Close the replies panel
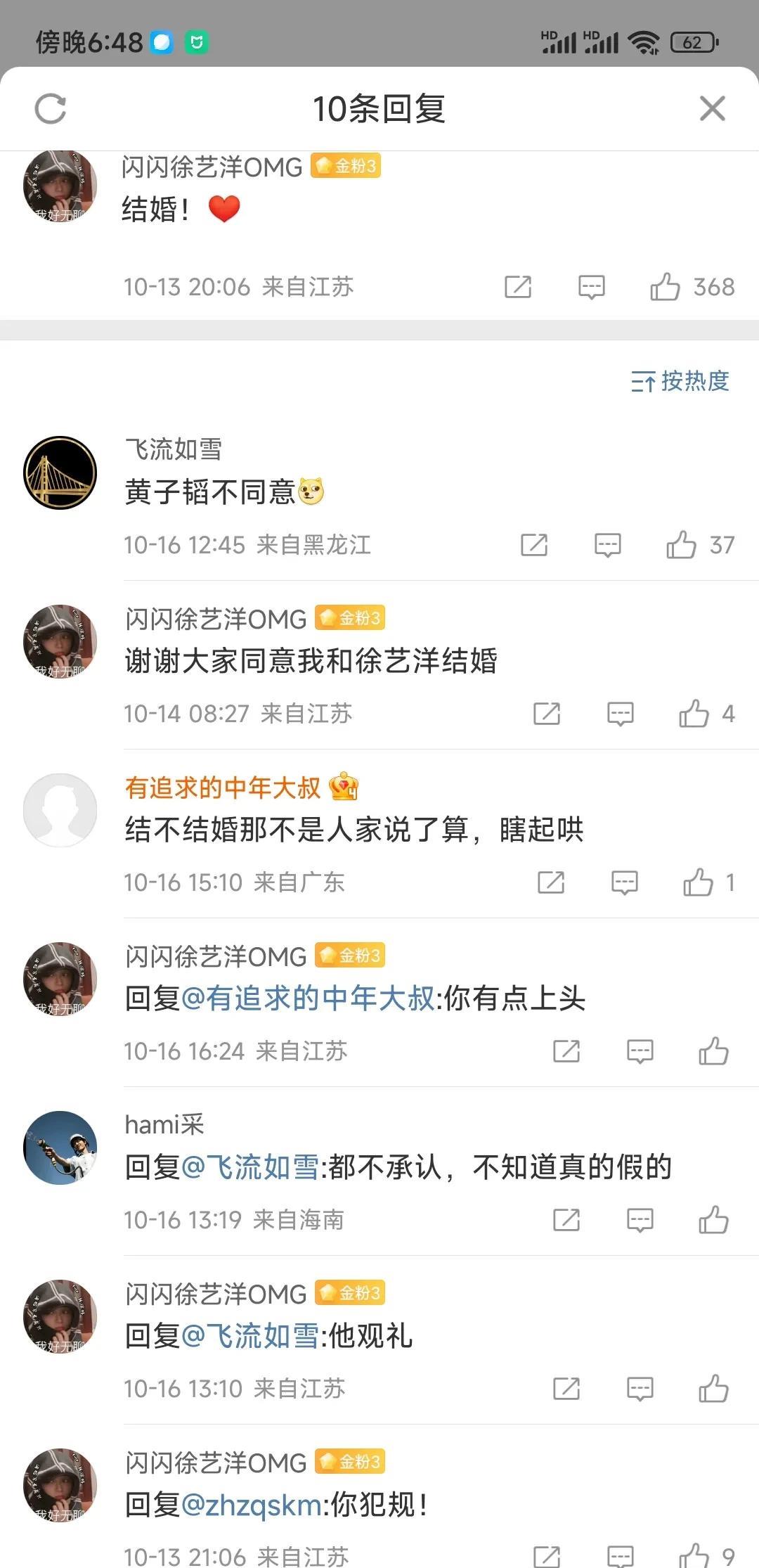759x1568 pixels. [712, 109]
